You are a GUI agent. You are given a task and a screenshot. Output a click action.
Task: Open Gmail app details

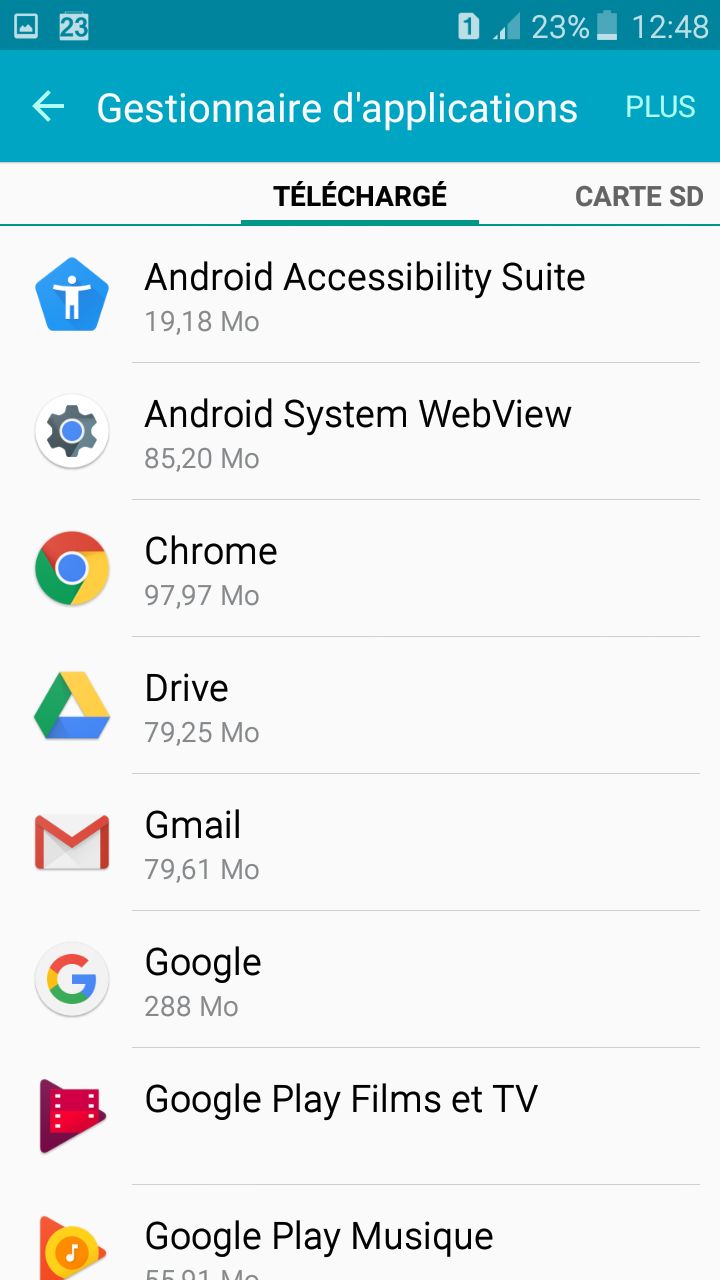[360, 843]
